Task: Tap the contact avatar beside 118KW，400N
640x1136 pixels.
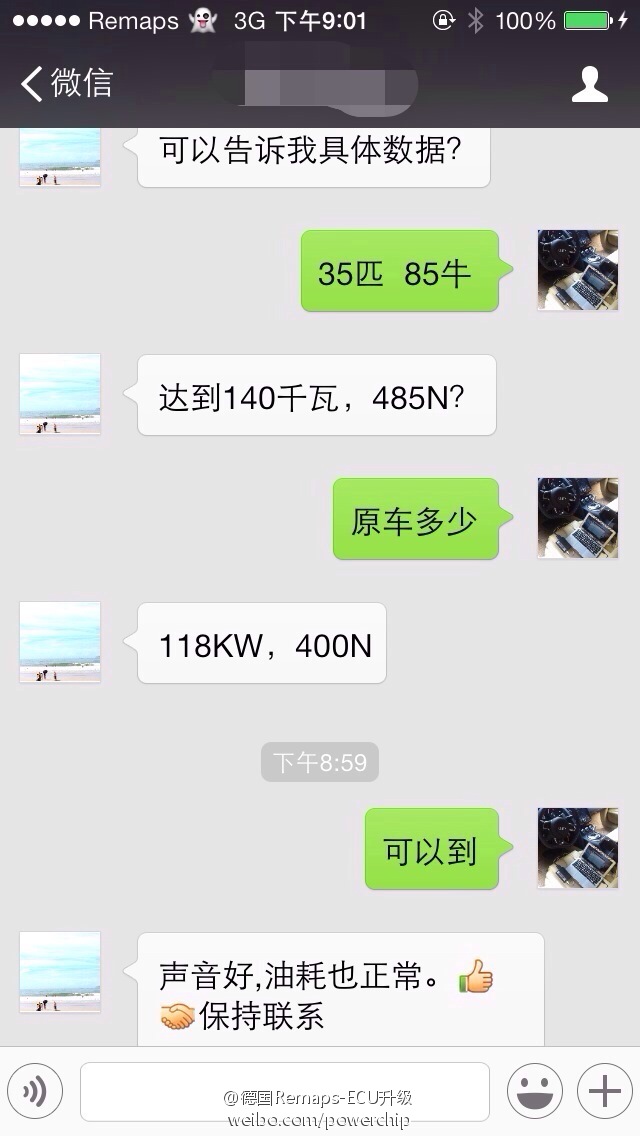Action: [60, 642]
